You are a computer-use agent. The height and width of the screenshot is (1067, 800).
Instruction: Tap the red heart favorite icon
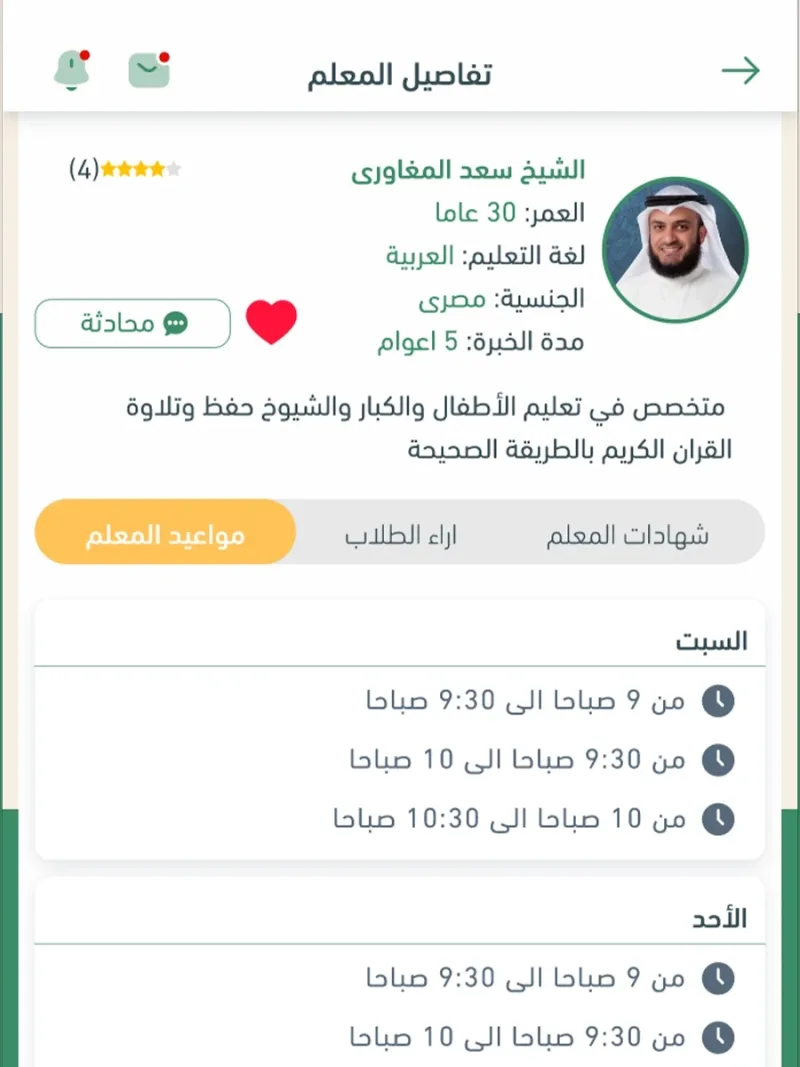pos(271,322)
